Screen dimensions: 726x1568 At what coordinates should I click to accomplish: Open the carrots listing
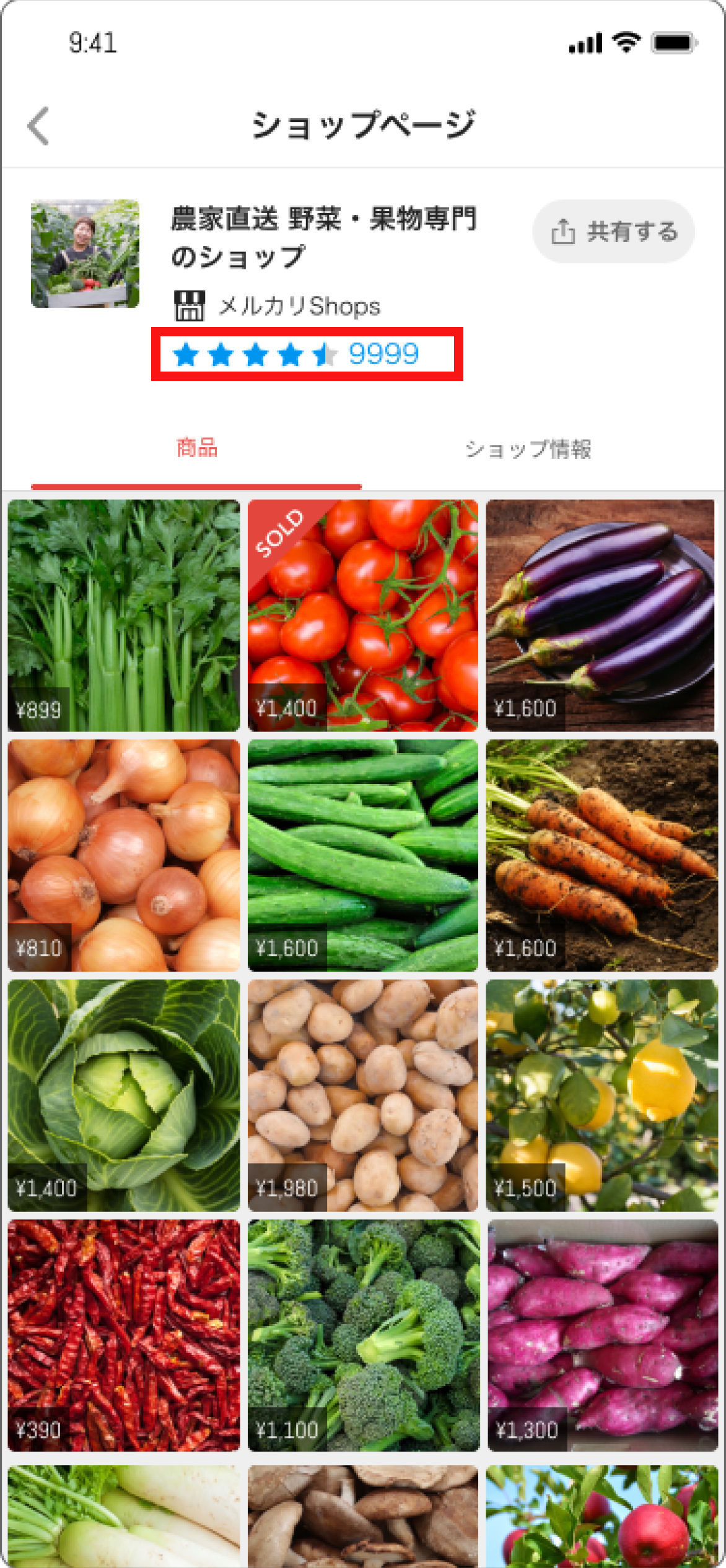(601, 855)
